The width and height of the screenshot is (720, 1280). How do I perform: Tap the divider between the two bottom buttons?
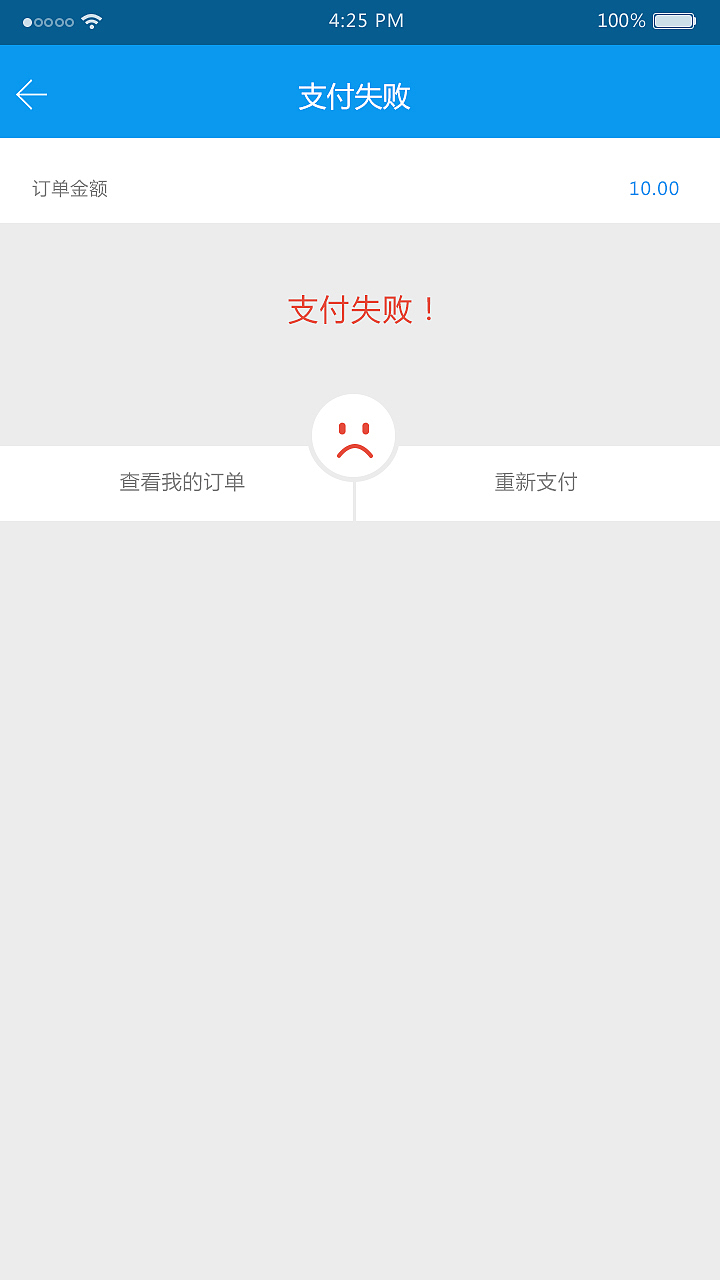(354, 498)
